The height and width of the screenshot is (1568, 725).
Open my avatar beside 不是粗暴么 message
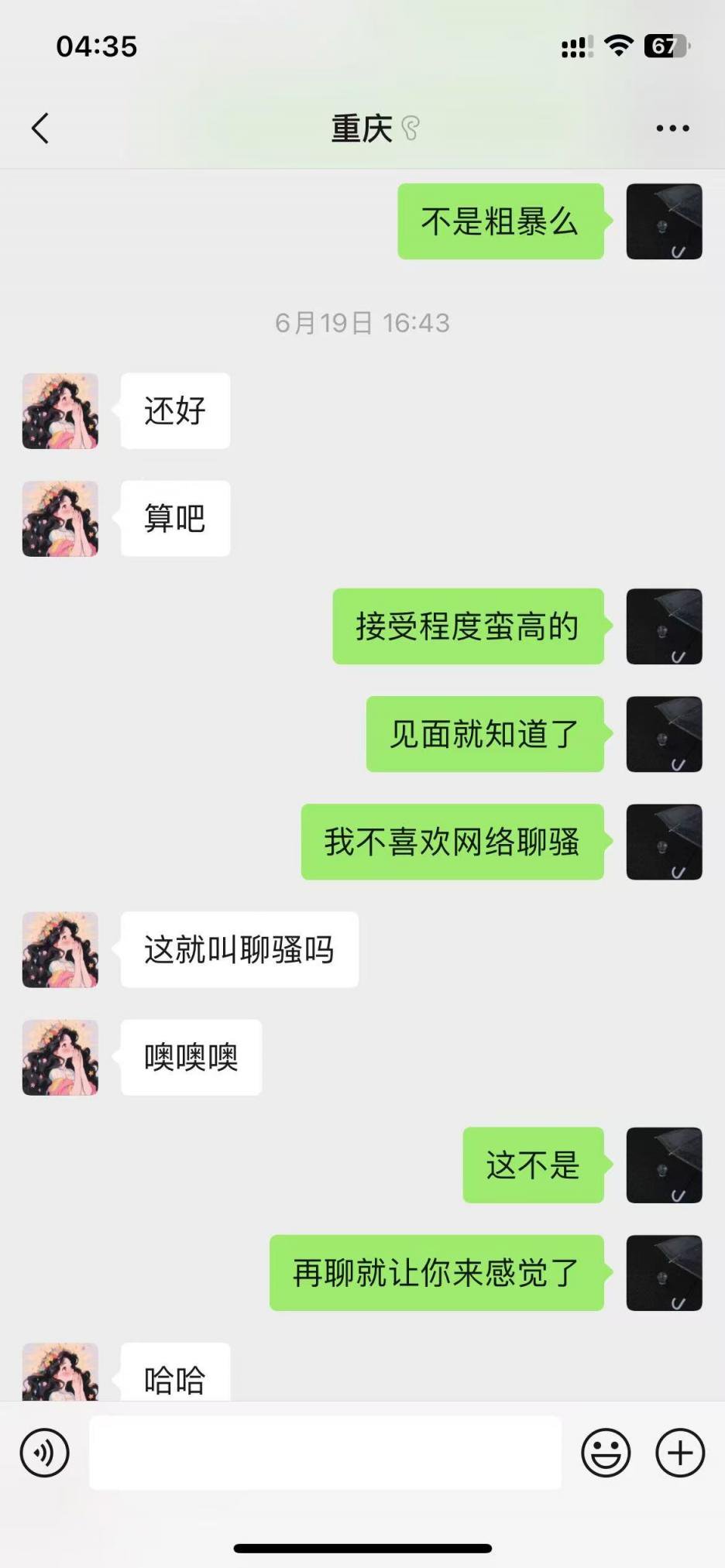tap(664, 221)
